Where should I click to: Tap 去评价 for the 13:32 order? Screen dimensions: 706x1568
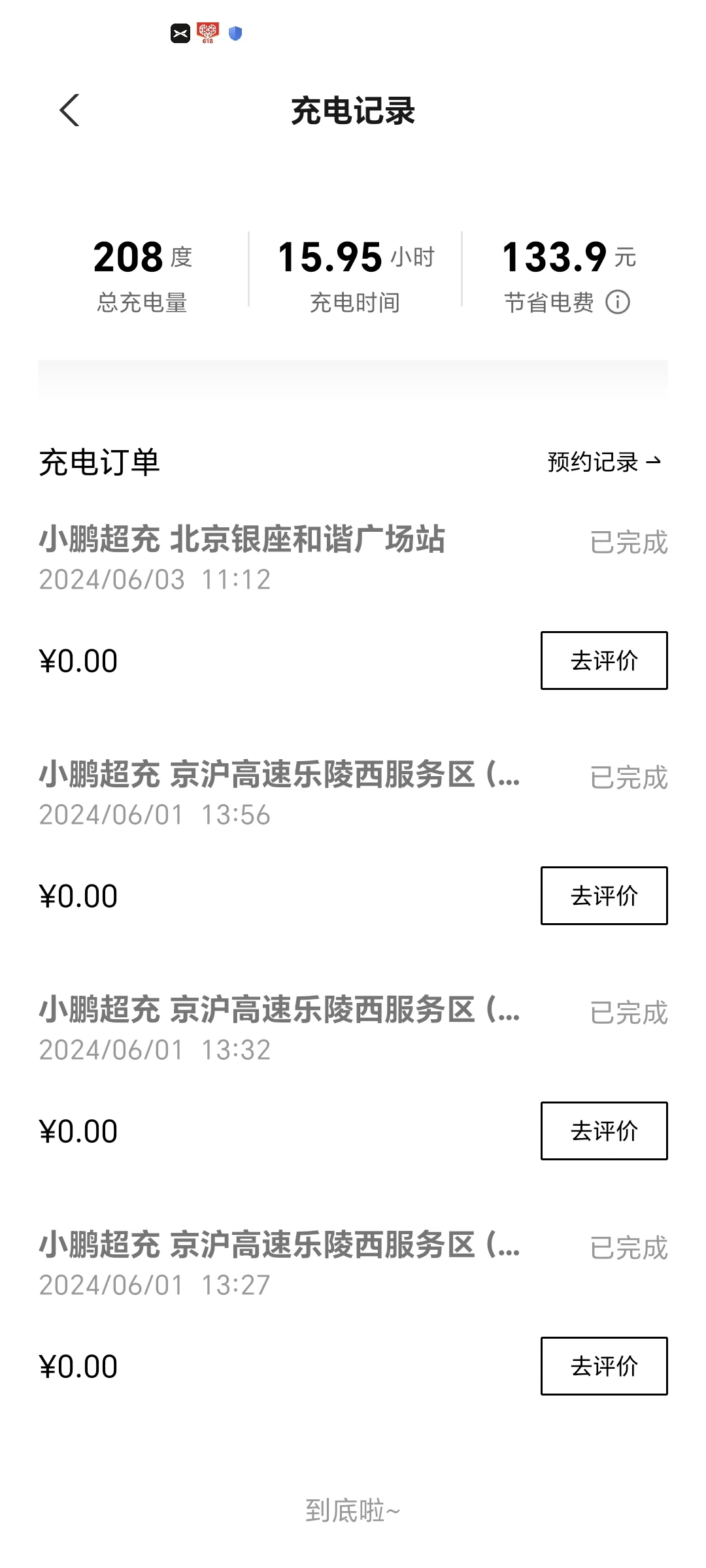click(604, 1131)
